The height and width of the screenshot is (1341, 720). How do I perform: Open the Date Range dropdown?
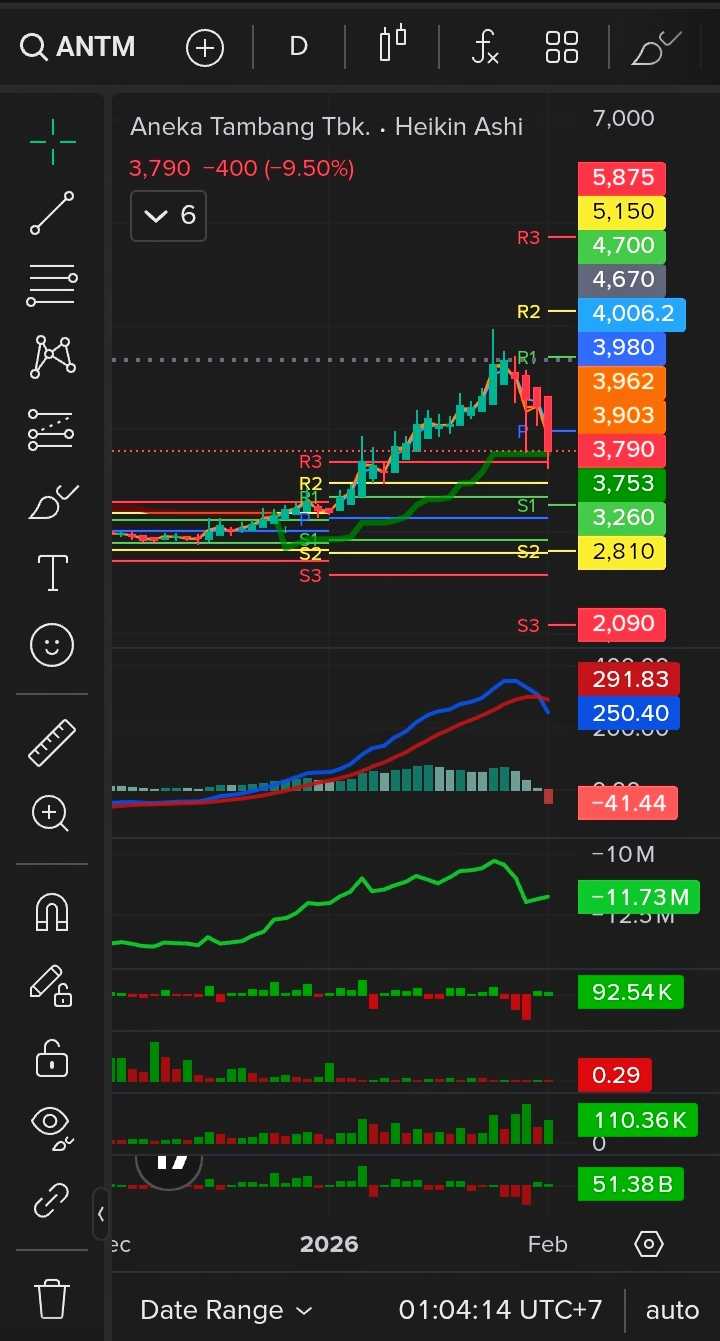pyautogui.click(x=226, y=1310)
